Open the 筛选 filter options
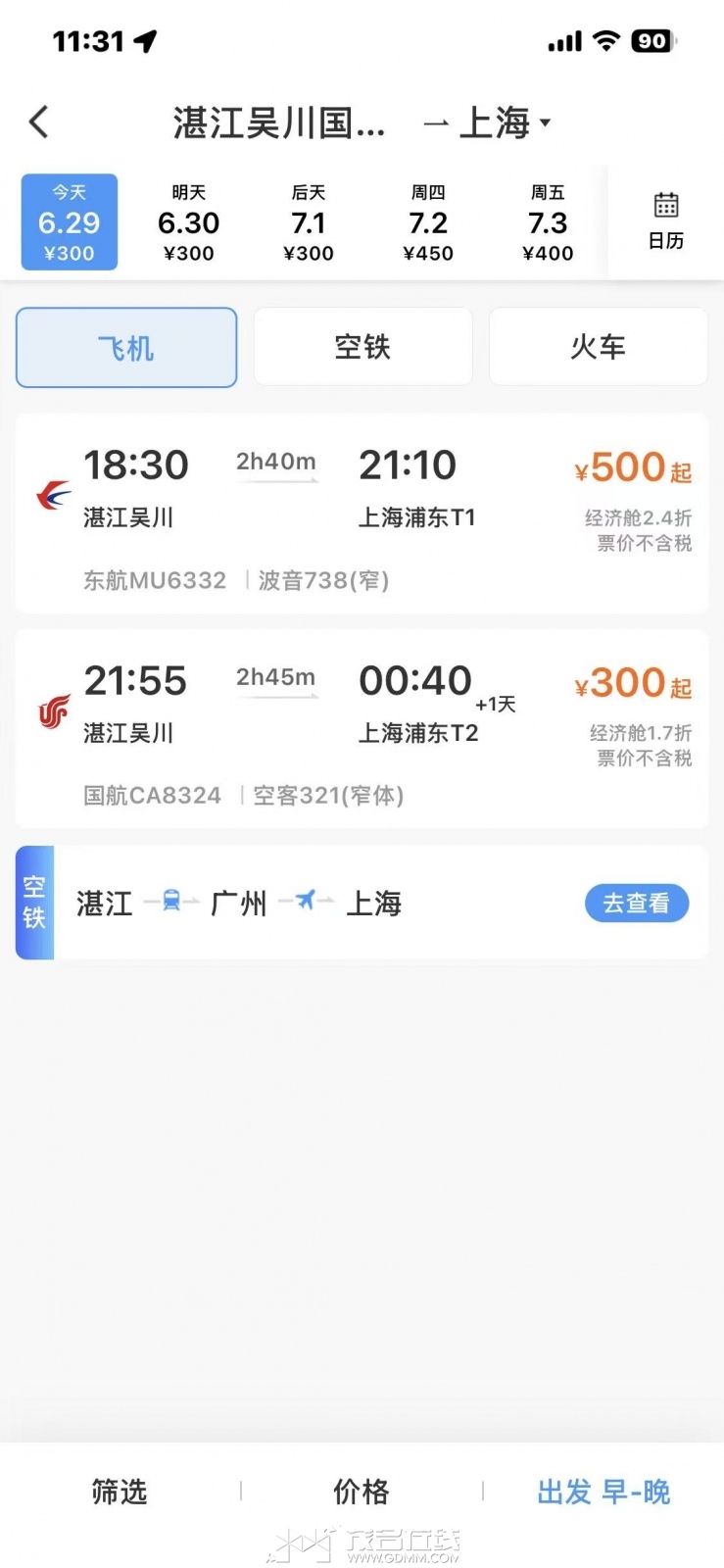724x1568 pixels. pos(120,1492)
